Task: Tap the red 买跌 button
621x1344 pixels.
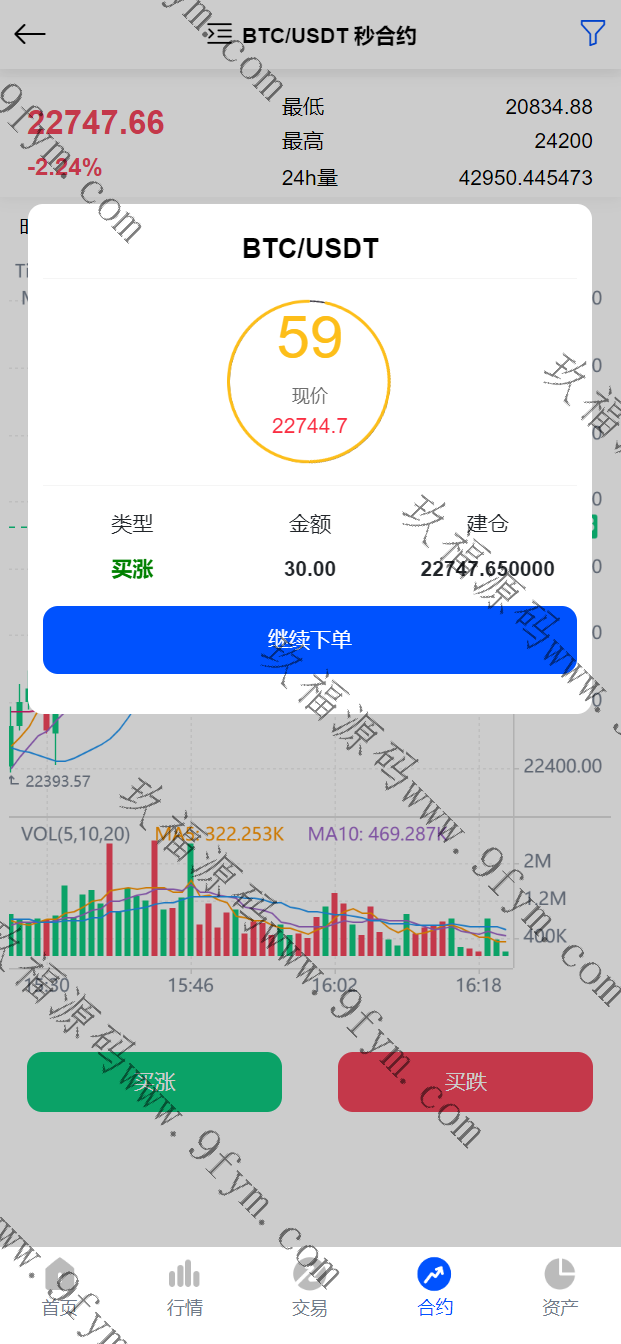Action: point(465,1082)
